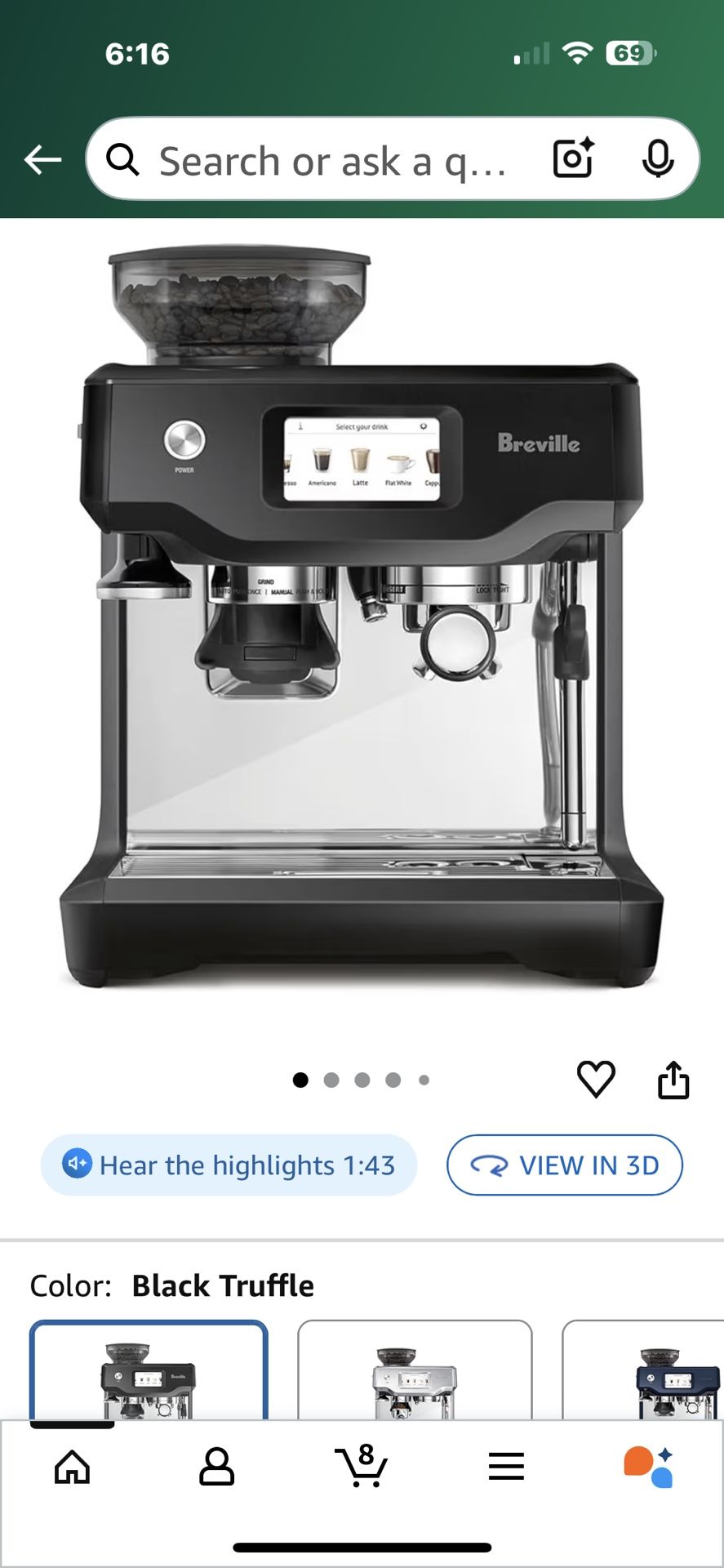
Task: Play Hear the highlights audio
Action: coord(227,1165)
